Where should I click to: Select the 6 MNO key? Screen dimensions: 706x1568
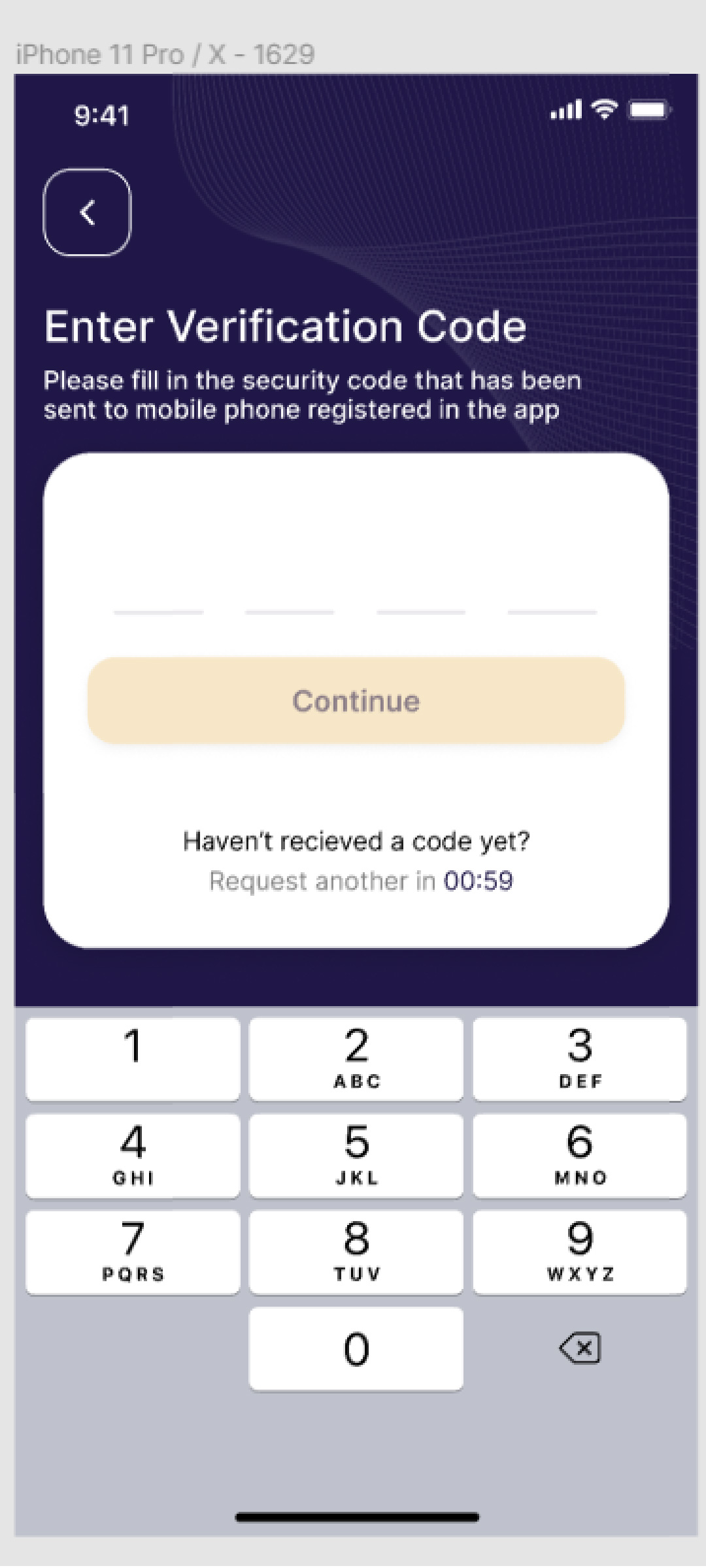pyautogui.click(x=580, y=1156)
